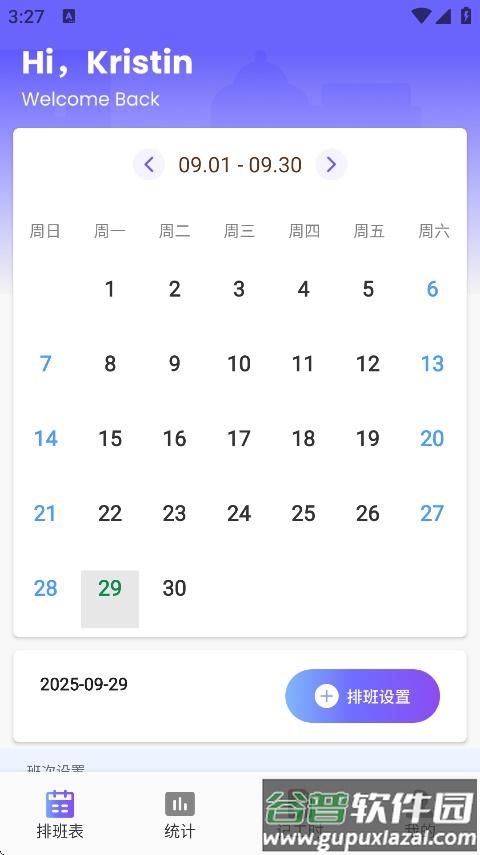Switch to the 统计 tab
This screenshot has width=480, height=855.
pos(179,815)
